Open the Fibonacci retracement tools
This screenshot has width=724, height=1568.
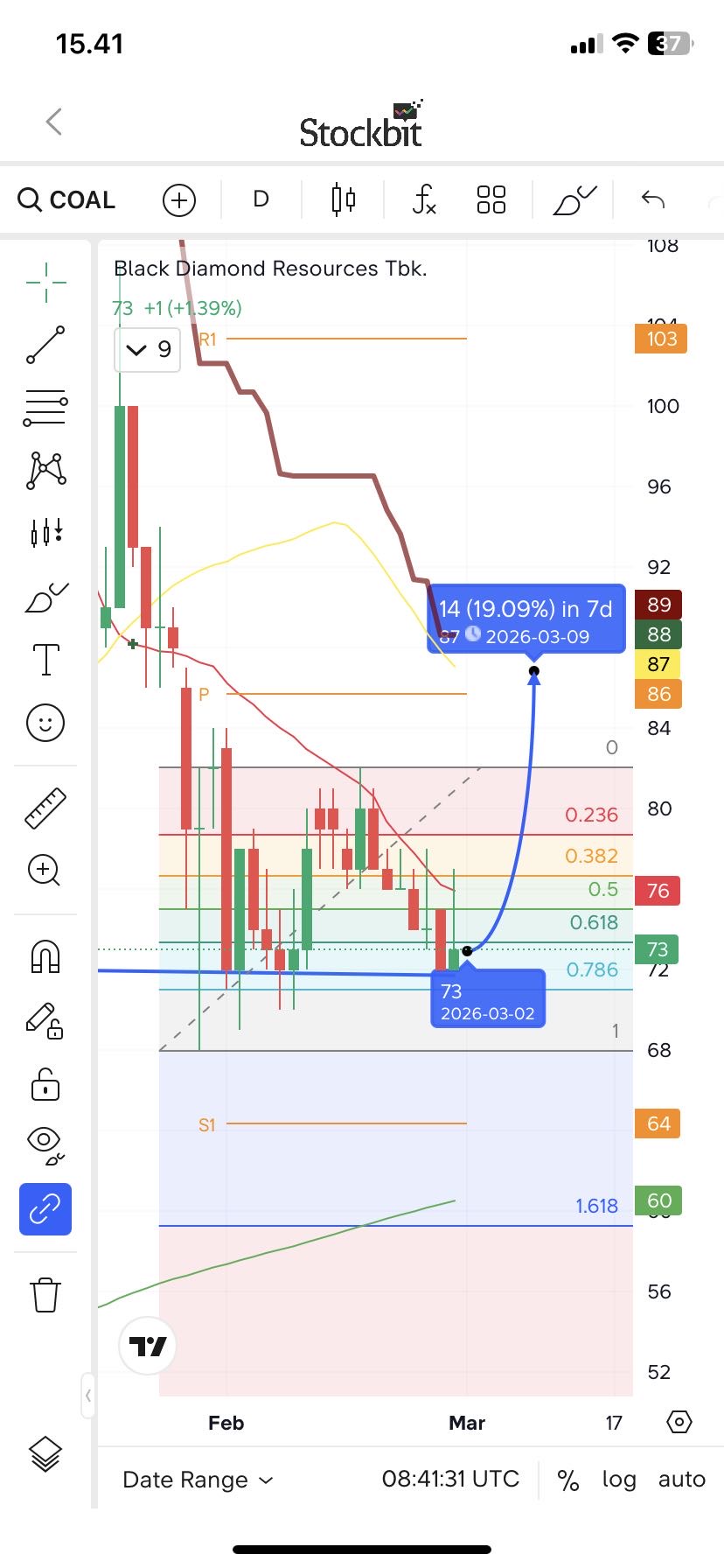point(45,408)
